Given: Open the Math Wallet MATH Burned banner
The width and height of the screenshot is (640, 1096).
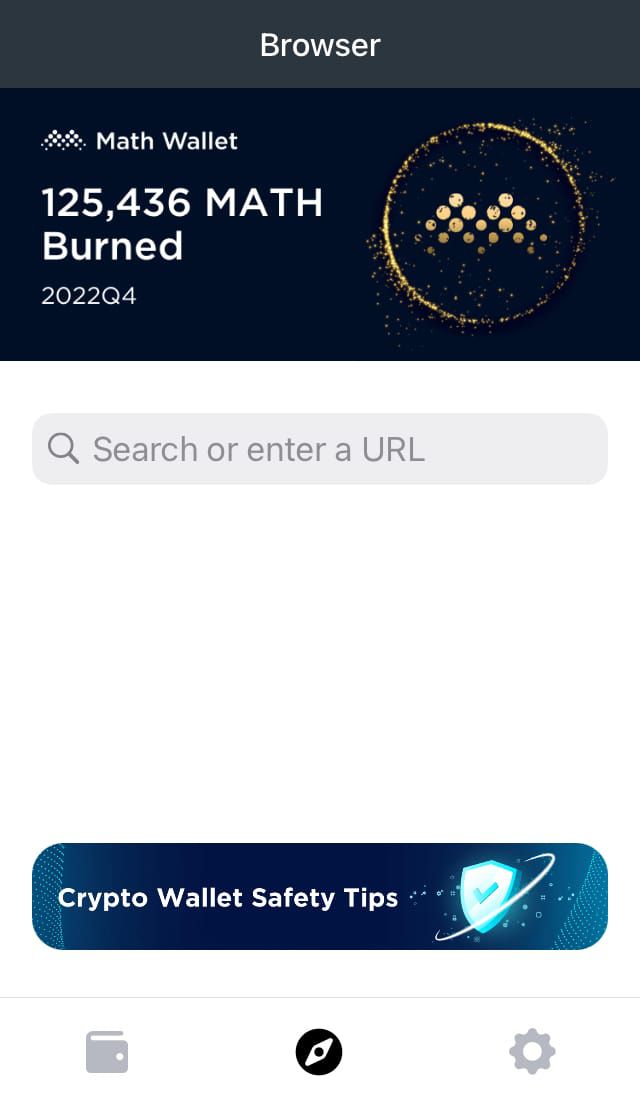Looking at the screenshot, I should pyautogui.click(x=320, y=224).
